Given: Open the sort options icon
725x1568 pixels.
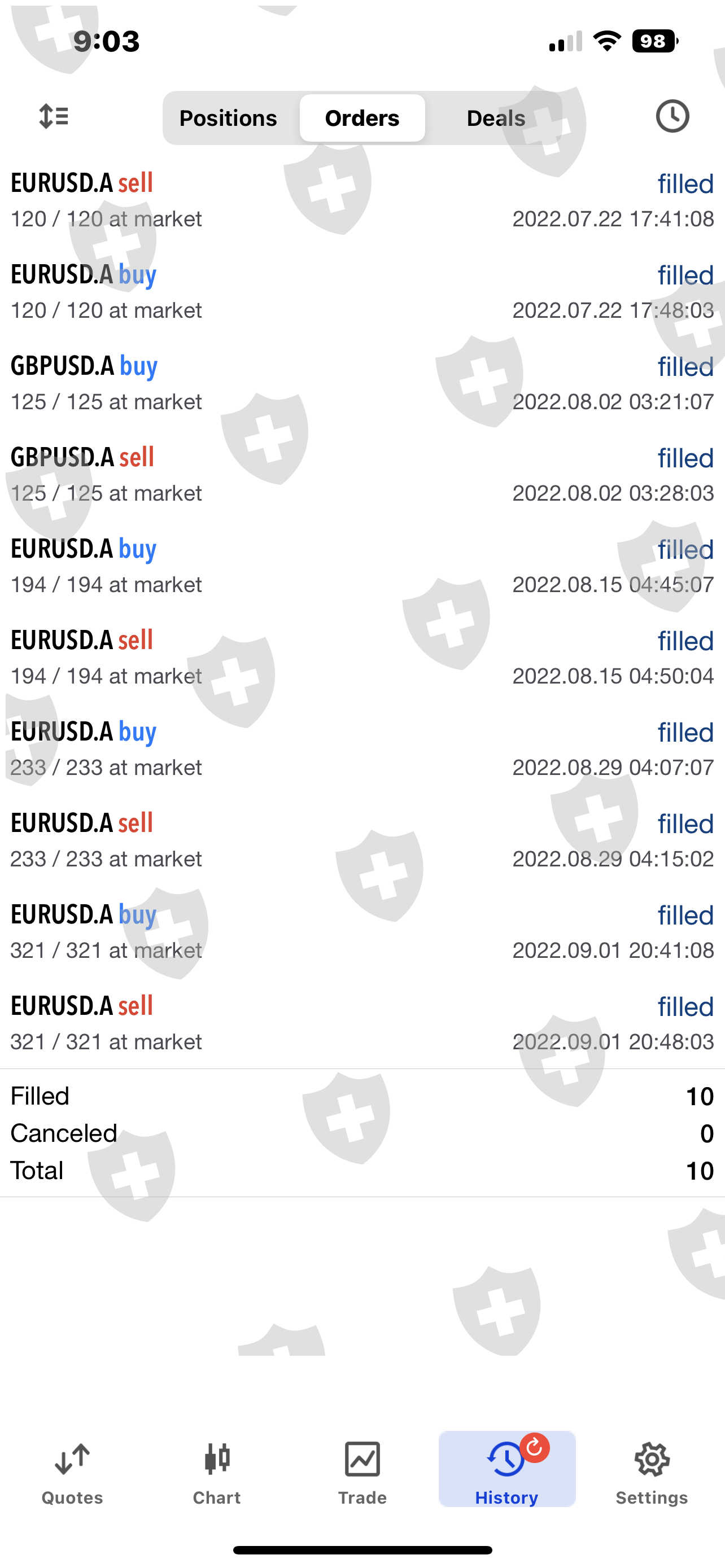Looking at the screenshot, I should 54,116.
